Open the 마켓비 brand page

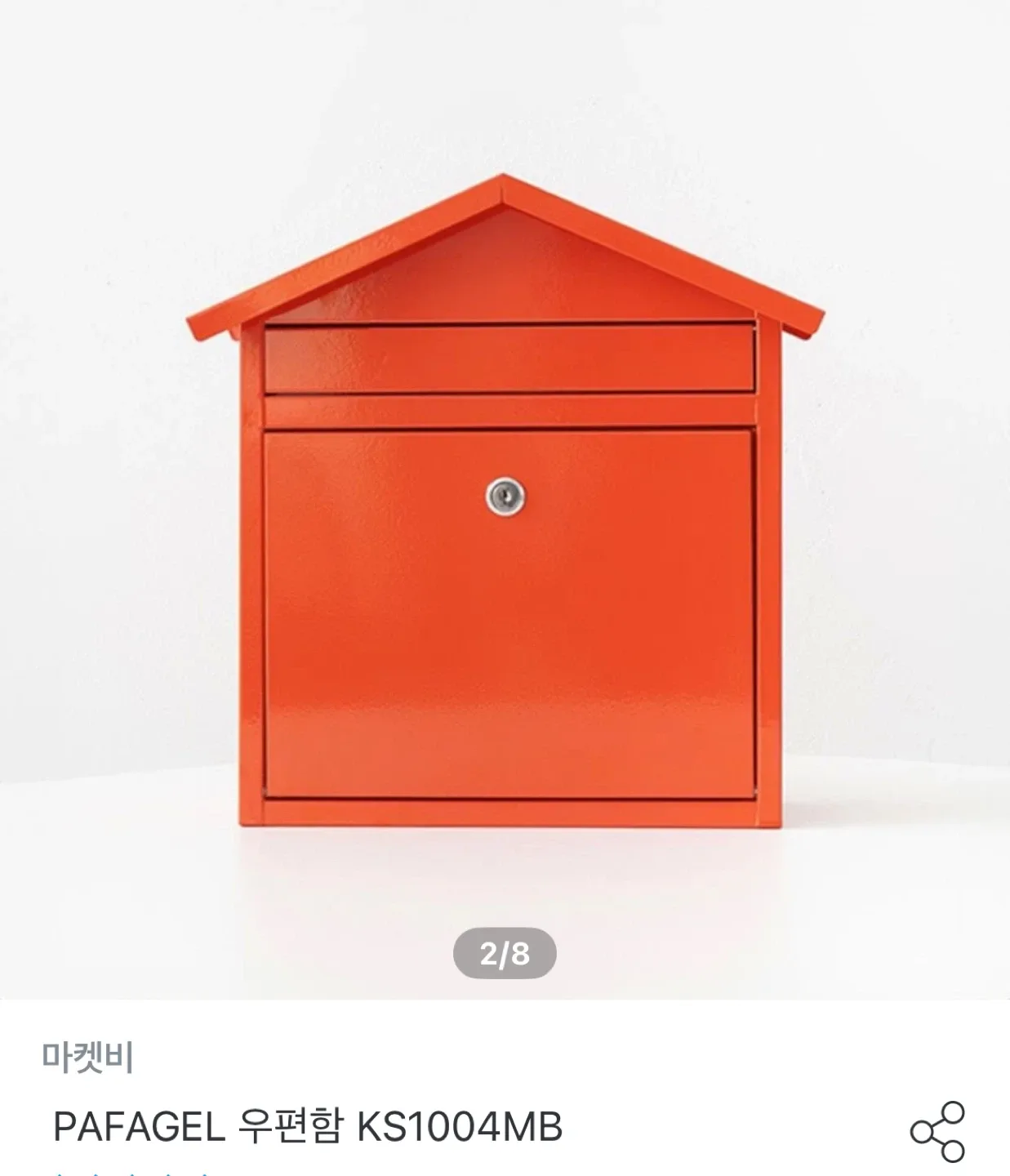coord(87,1057)
